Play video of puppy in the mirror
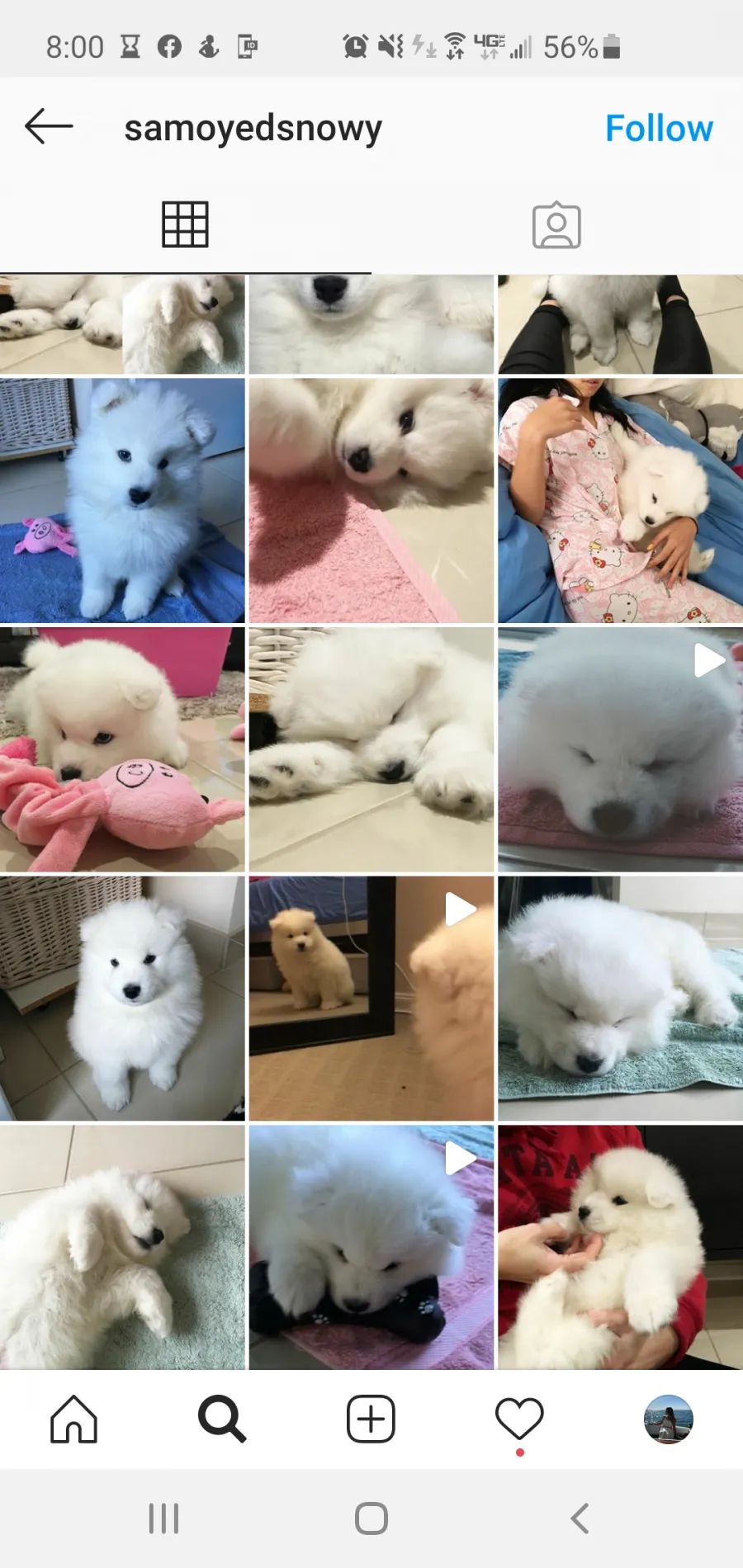The width and height of the screenshot is (743, 1568). (x=371, y=999)
